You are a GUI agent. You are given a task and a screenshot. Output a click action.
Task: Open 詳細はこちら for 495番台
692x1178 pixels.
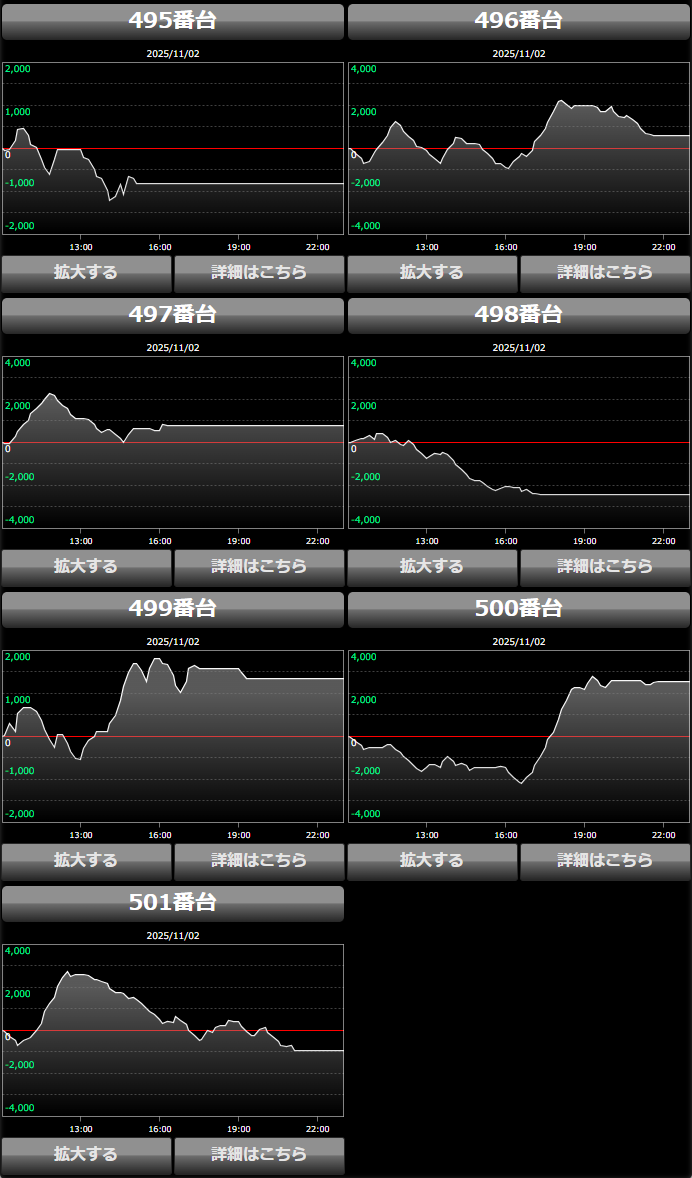(x=259, y=272)
